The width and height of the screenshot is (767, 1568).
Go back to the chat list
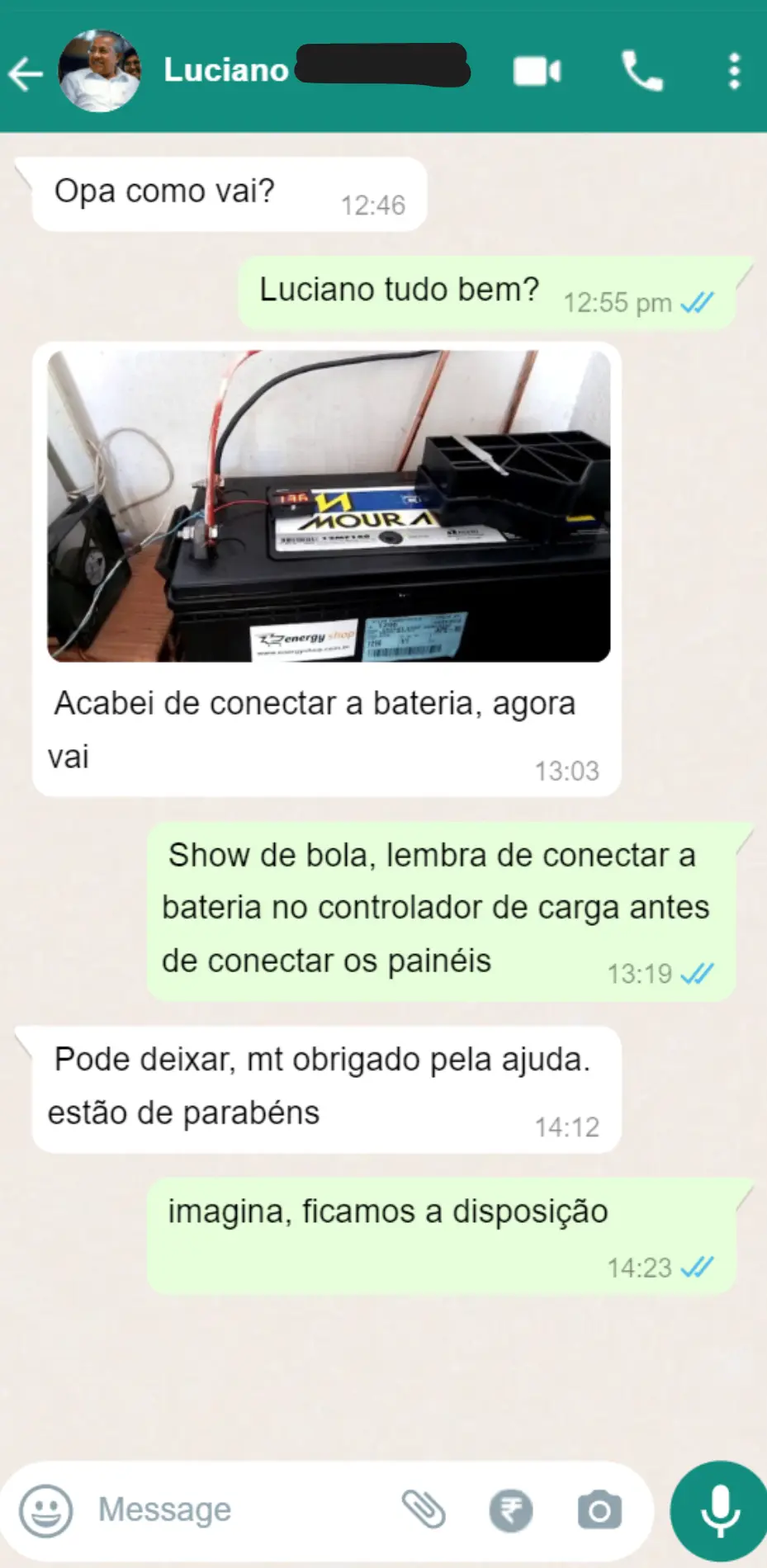26,73
